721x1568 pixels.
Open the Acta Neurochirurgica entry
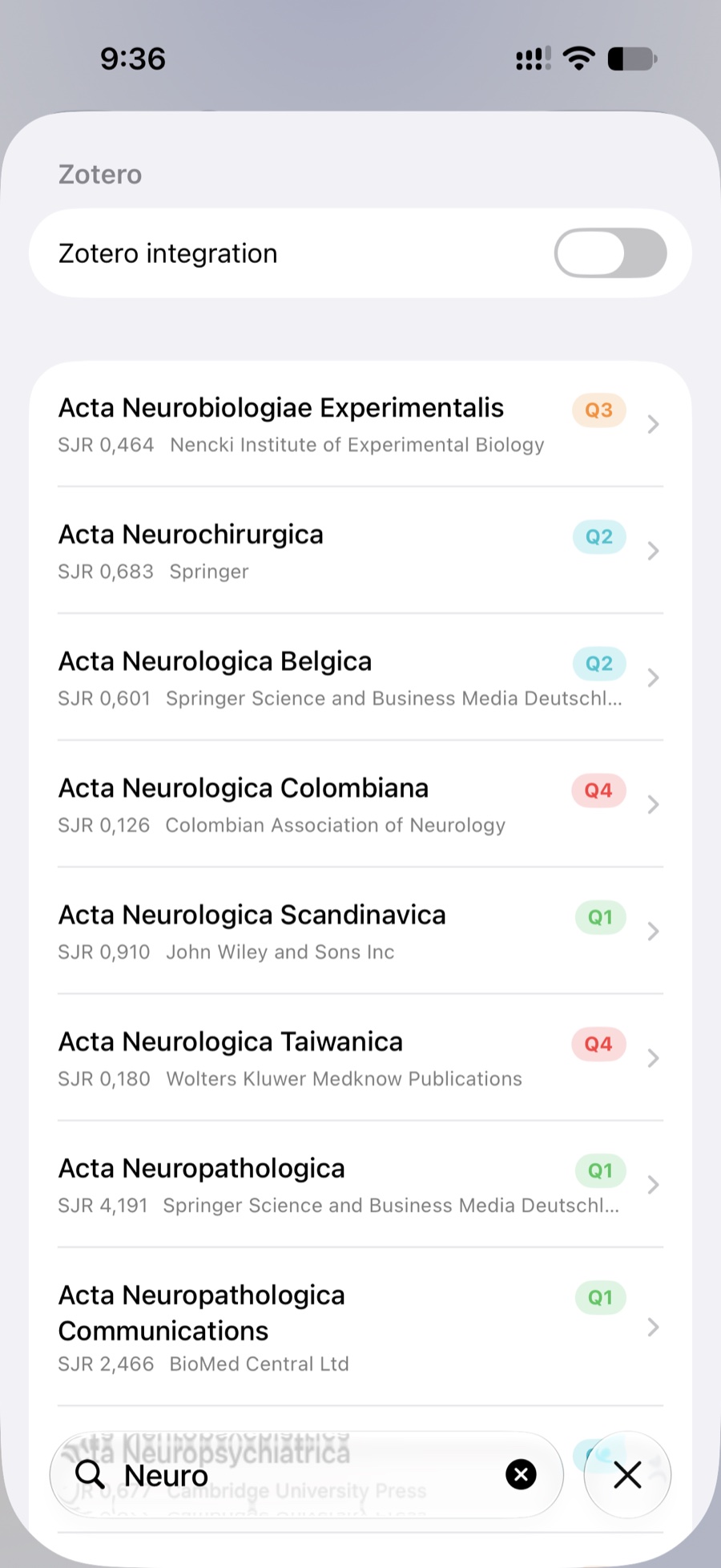[x=360, y=551]
